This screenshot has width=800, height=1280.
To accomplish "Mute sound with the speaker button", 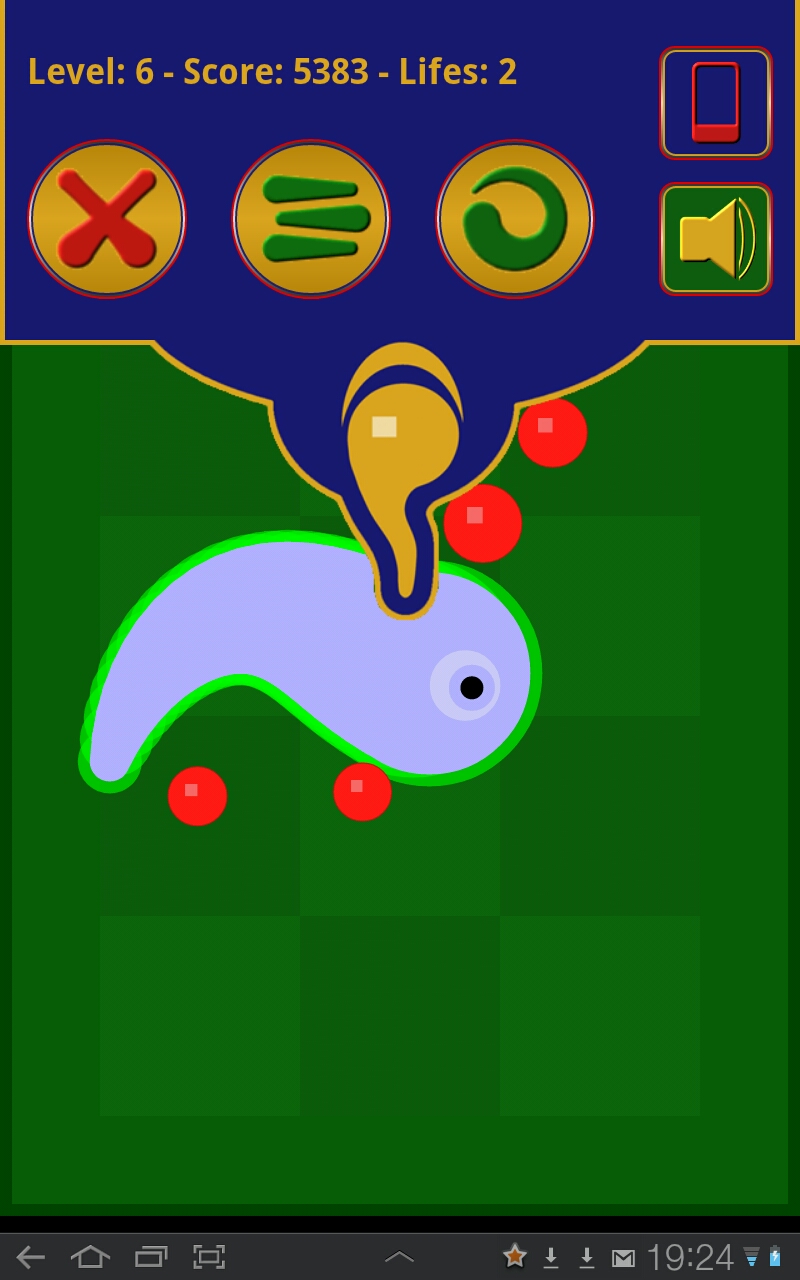I will click(x=716, y=239).
